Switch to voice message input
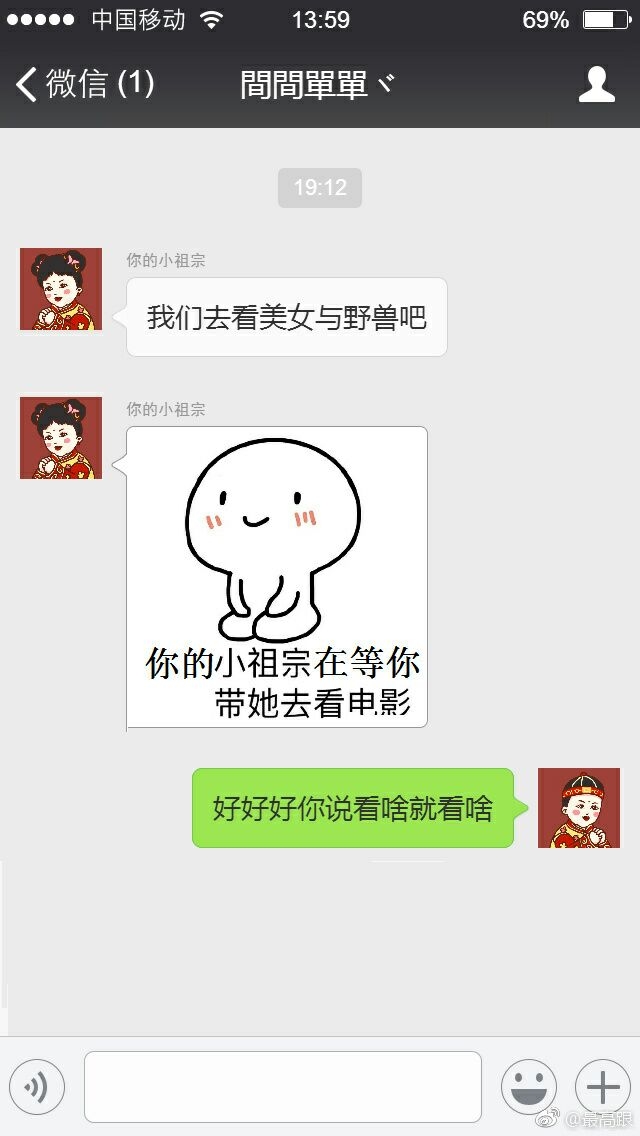The width and height of the screenshot is (640, 1136). pyautogui.click(x=37, y=1086)
